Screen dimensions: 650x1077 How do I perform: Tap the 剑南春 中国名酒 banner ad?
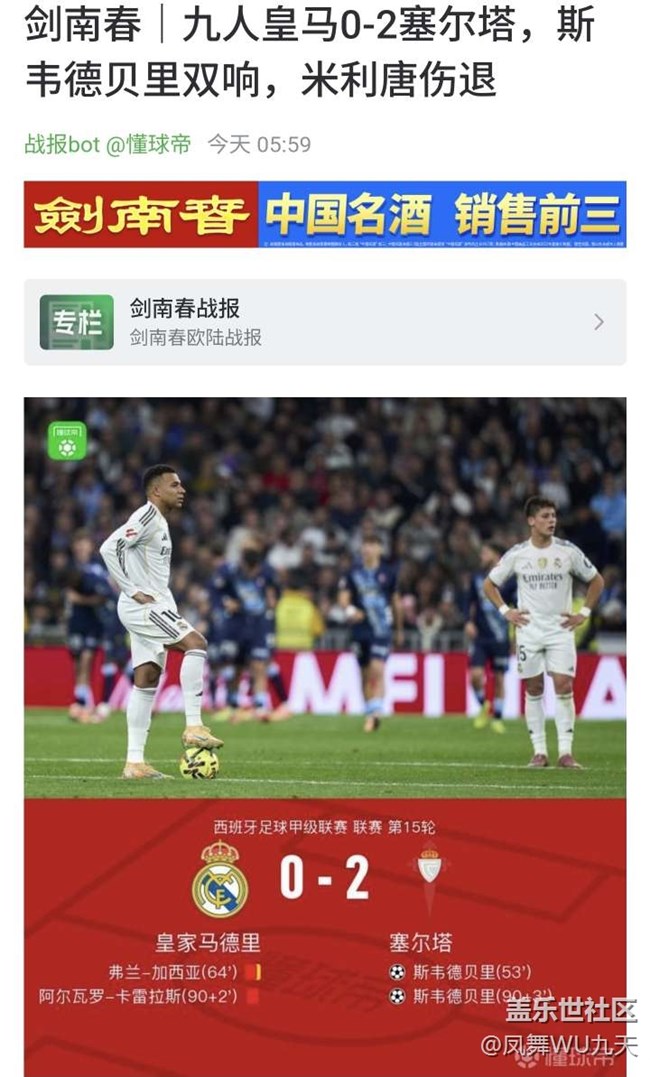tap(324, 214)
